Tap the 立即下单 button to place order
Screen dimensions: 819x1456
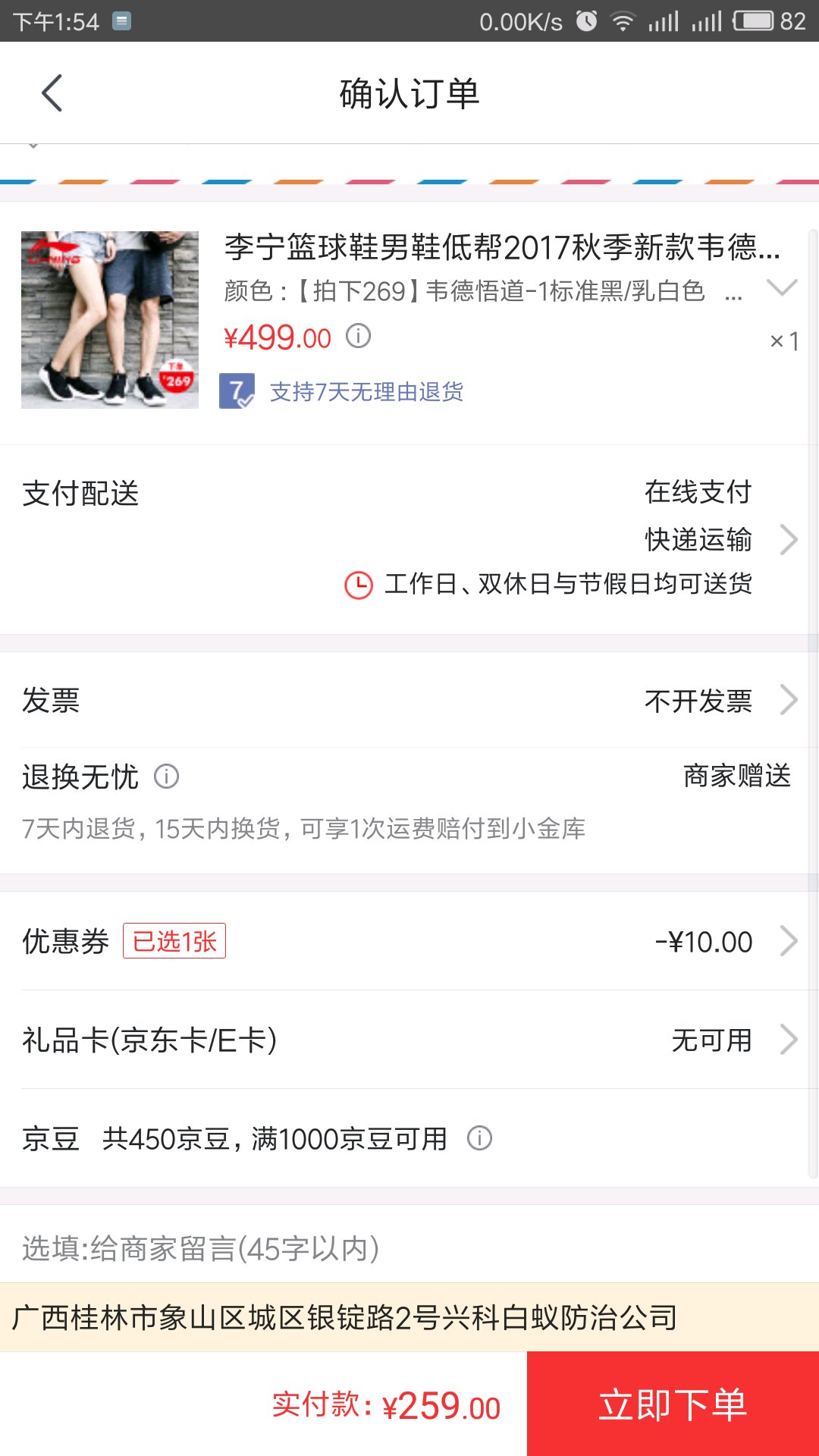pyautogui.click(x=673, y=1404)
